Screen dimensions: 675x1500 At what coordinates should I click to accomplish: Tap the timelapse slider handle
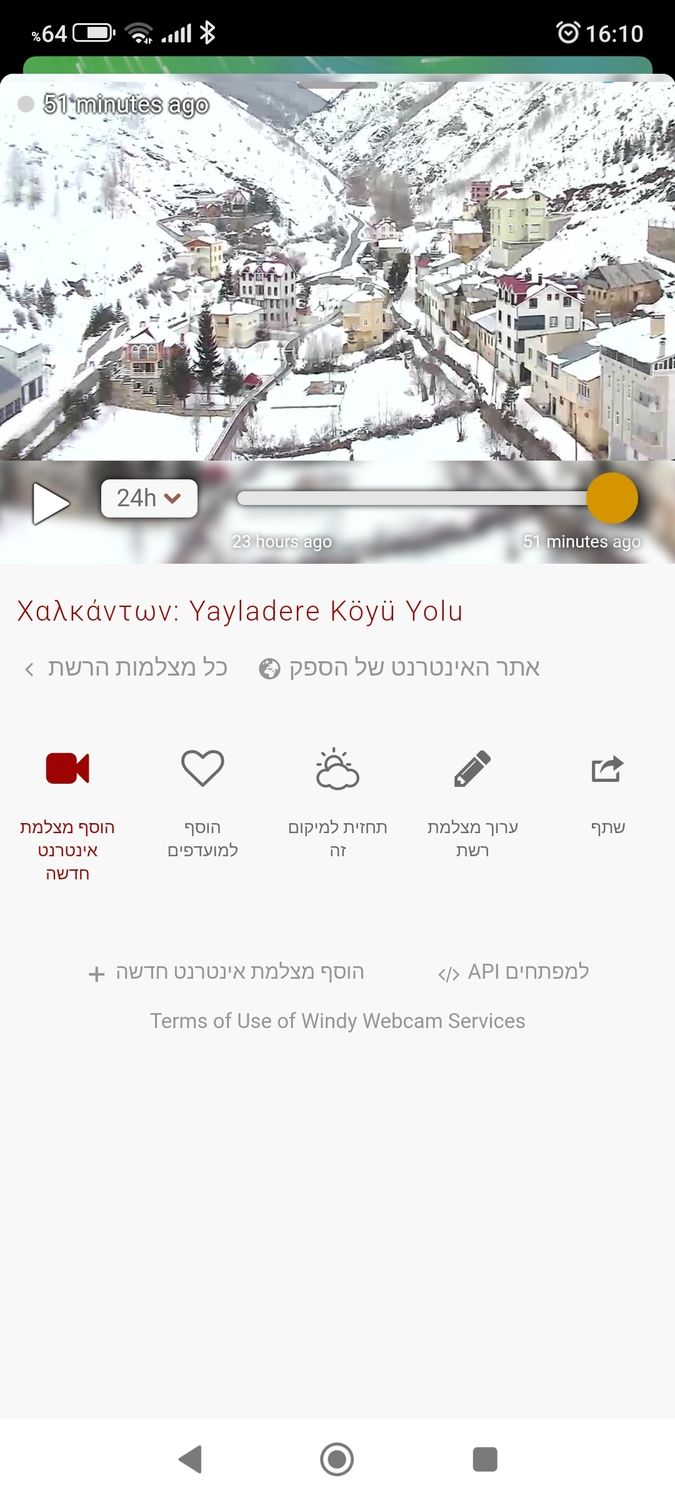(611, 498)
